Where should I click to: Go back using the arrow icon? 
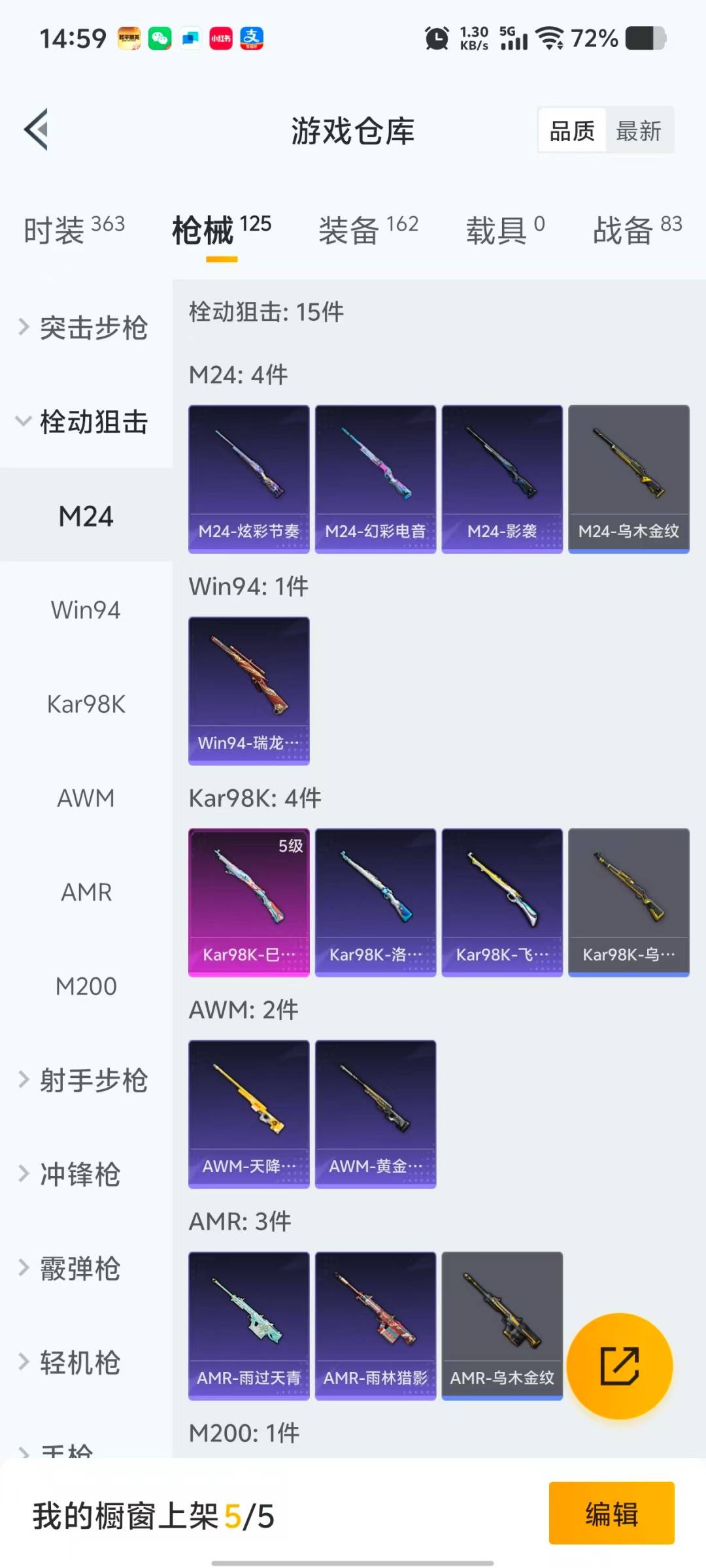(x=37, y=129)
